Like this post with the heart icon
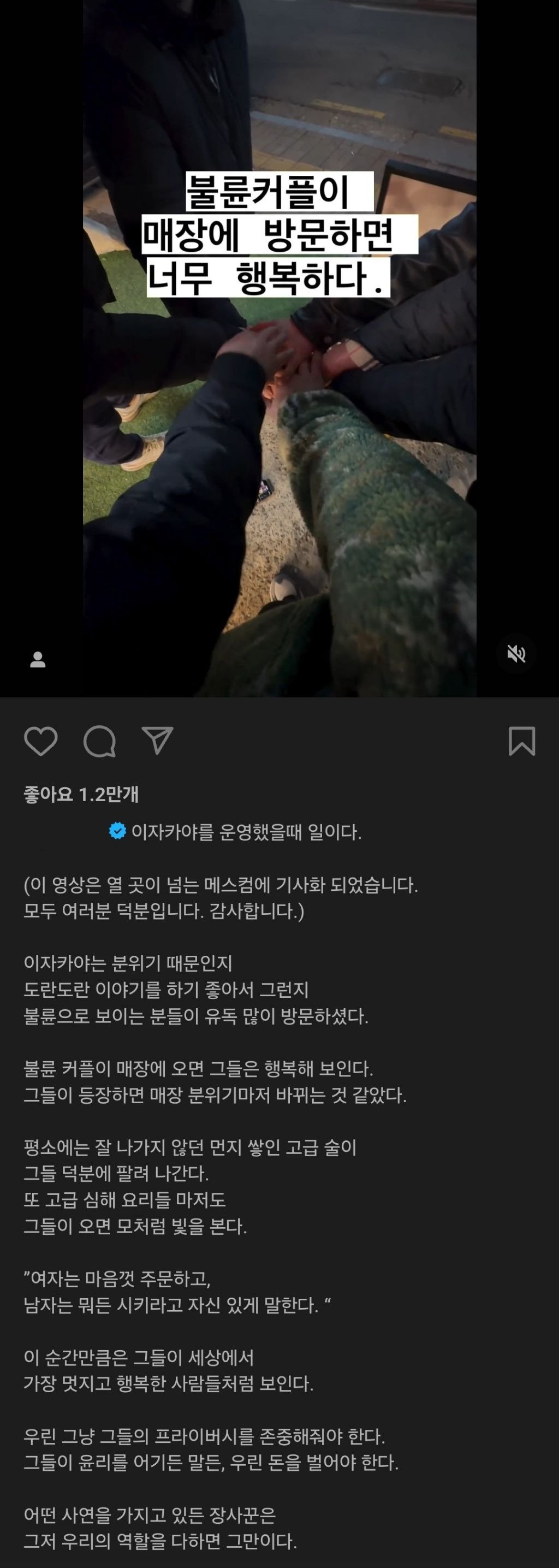 [x=40, y=741]
